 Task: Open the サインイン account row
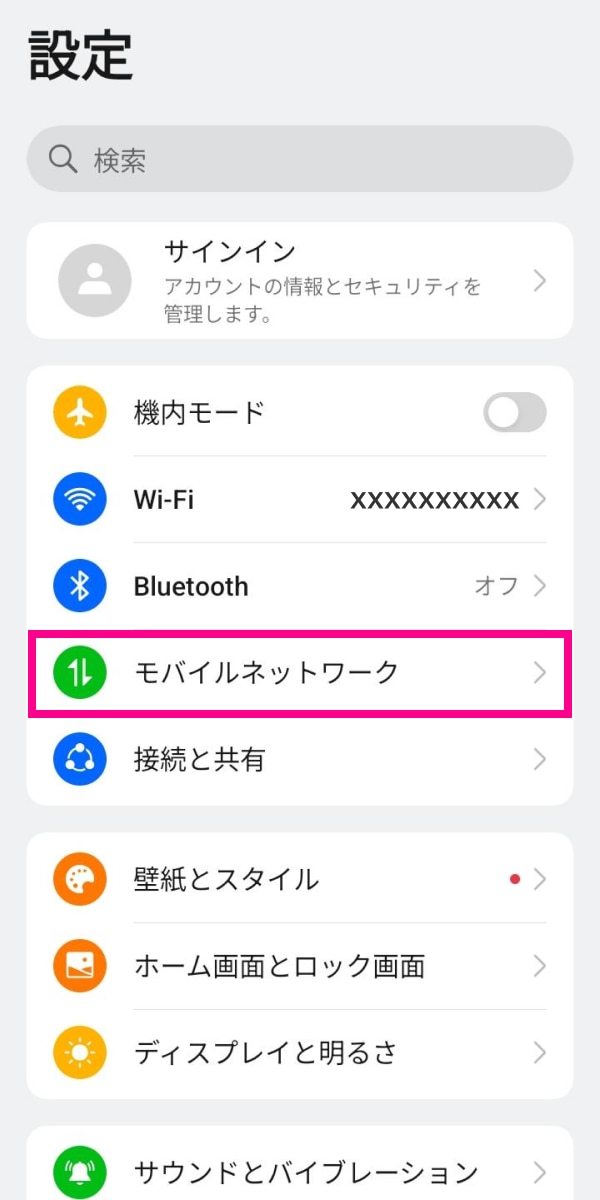pos(300,281)
